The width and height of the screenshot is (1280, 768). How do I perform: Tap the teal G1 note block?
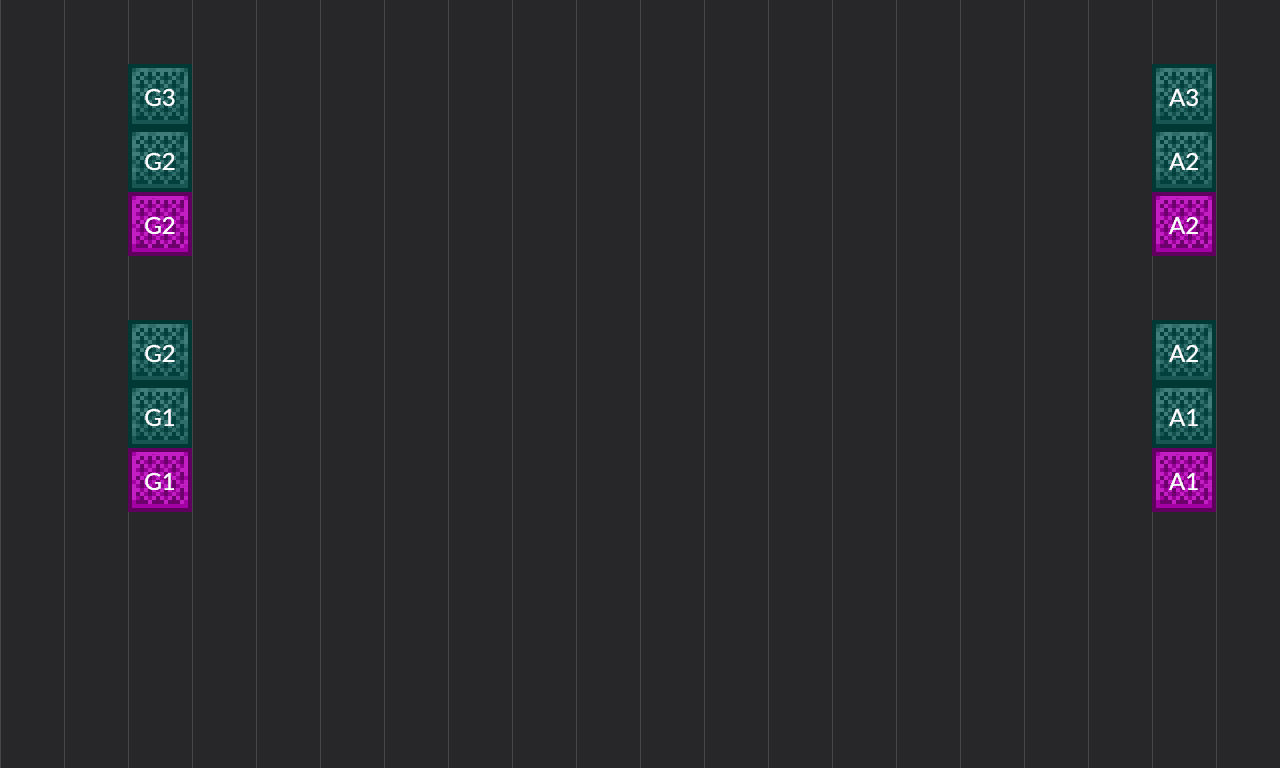(x=160, y=417)
